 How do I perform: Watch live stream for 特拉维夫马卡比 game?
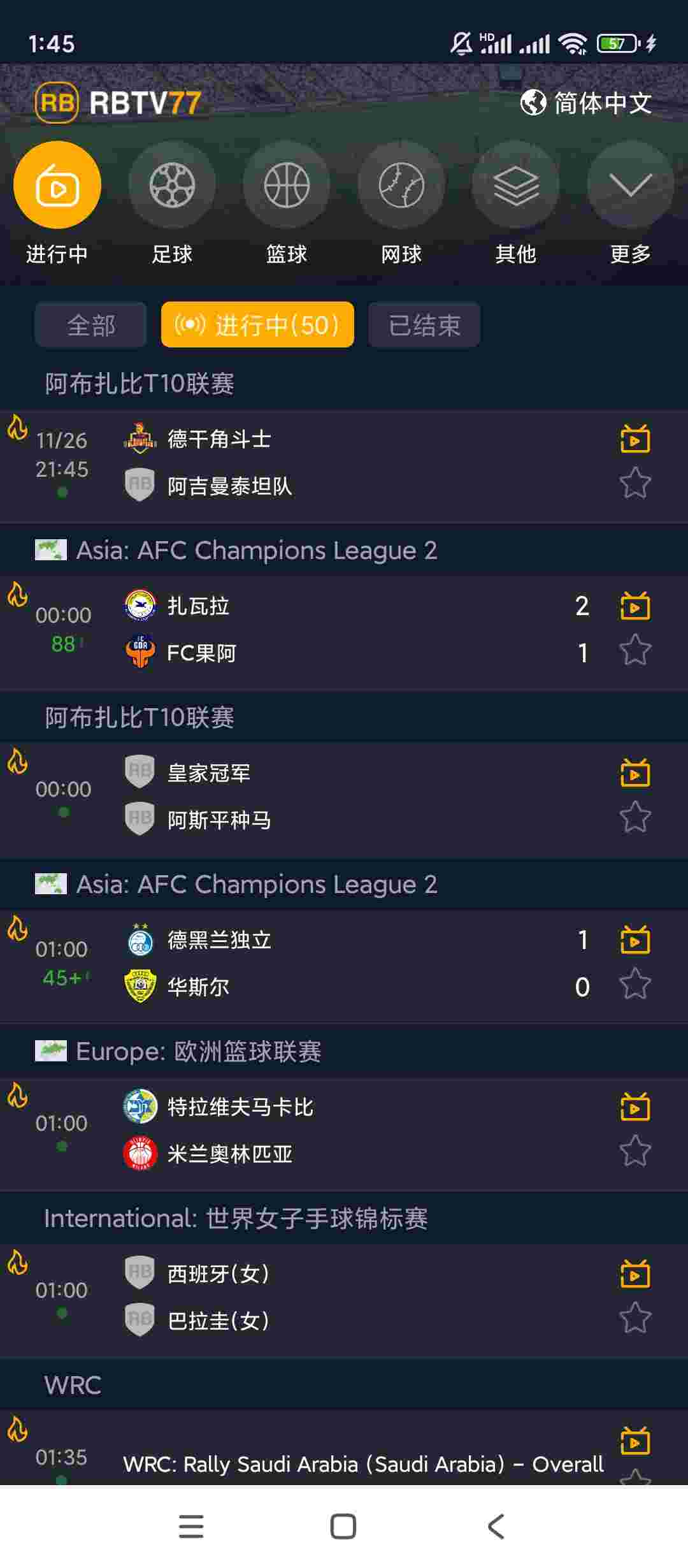click(635, 1107)
